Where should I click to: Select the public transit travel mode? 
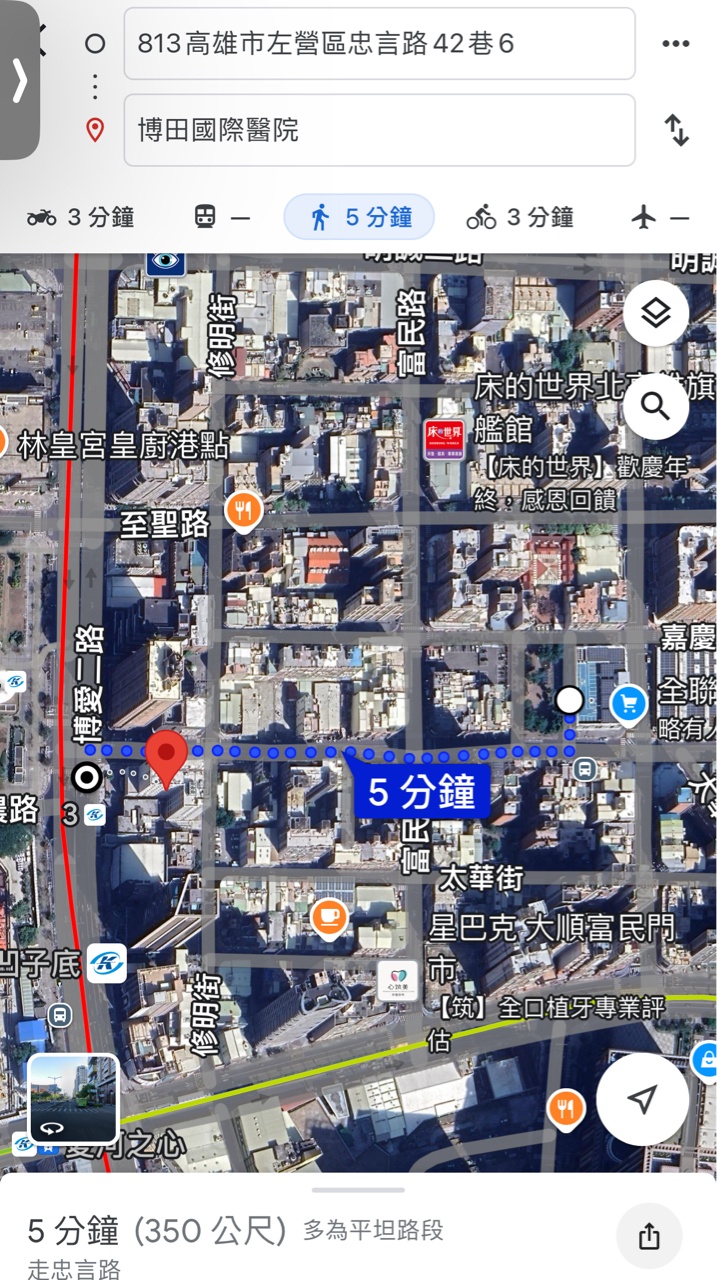pyautogui.click(x=221, y=217)
